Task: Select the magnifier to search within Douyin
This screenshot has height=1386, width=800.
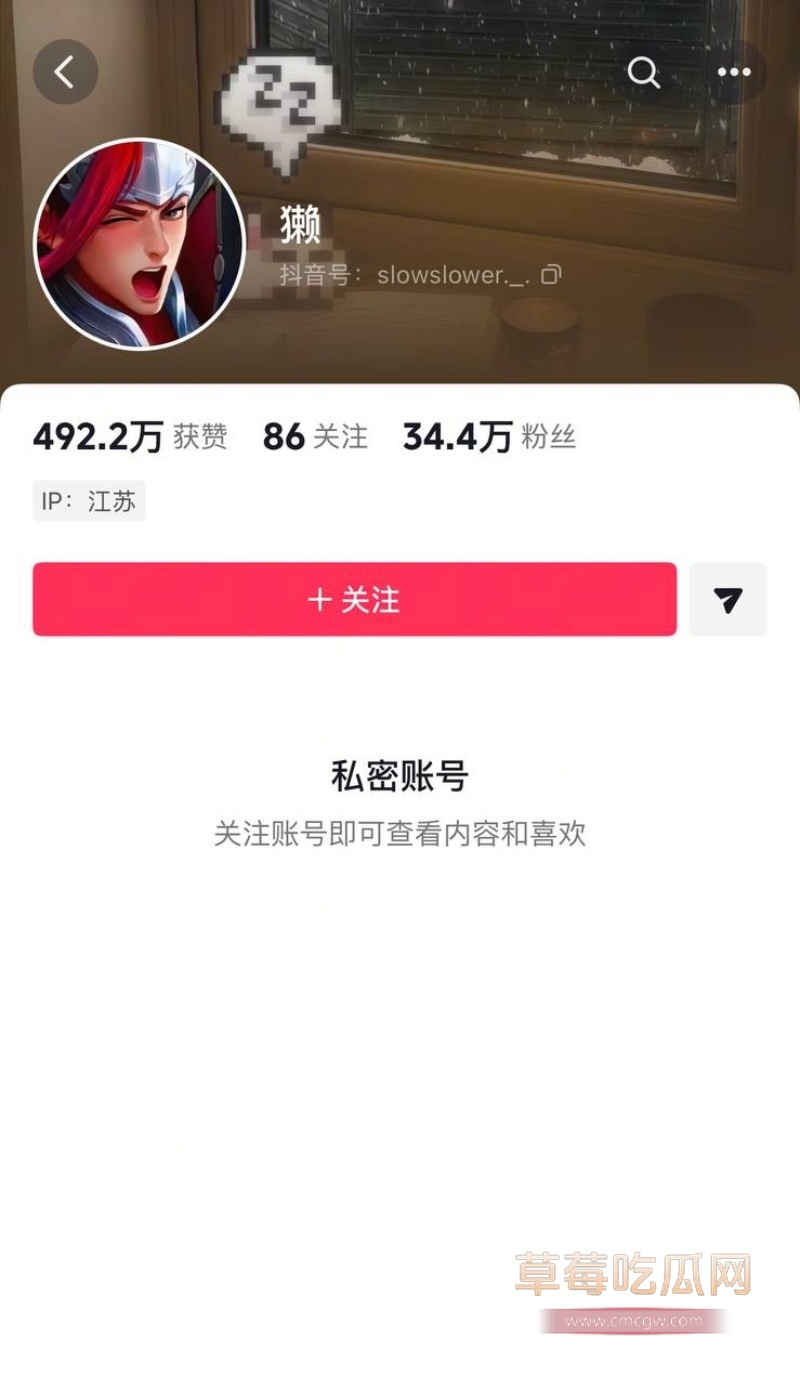Action: [x=643, y=72]
